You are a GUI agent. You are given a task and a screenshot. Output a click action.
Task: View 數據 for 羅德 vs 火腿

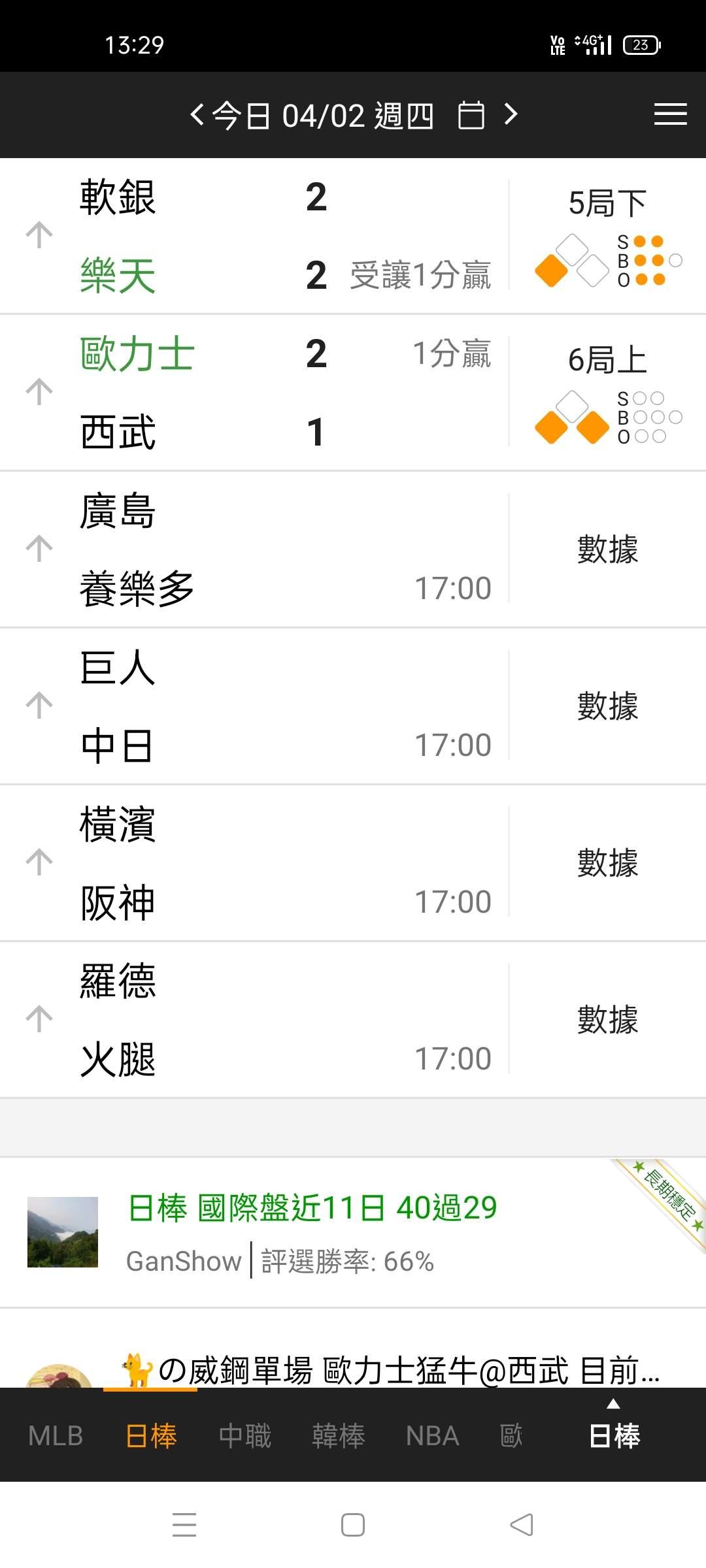pyautogui.click(x=607, y=1020)
